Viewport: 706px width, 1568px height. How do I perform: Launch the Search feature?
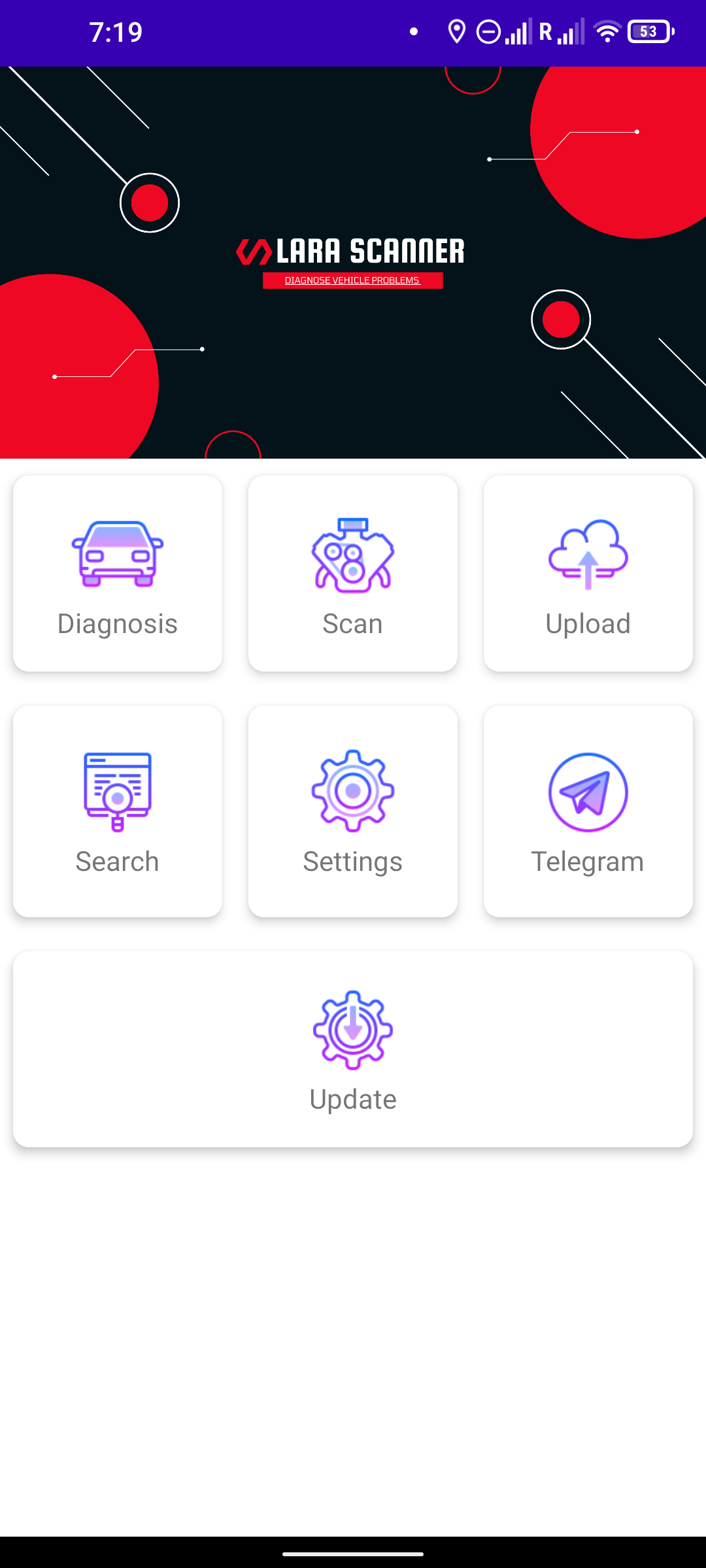[116, 811]
